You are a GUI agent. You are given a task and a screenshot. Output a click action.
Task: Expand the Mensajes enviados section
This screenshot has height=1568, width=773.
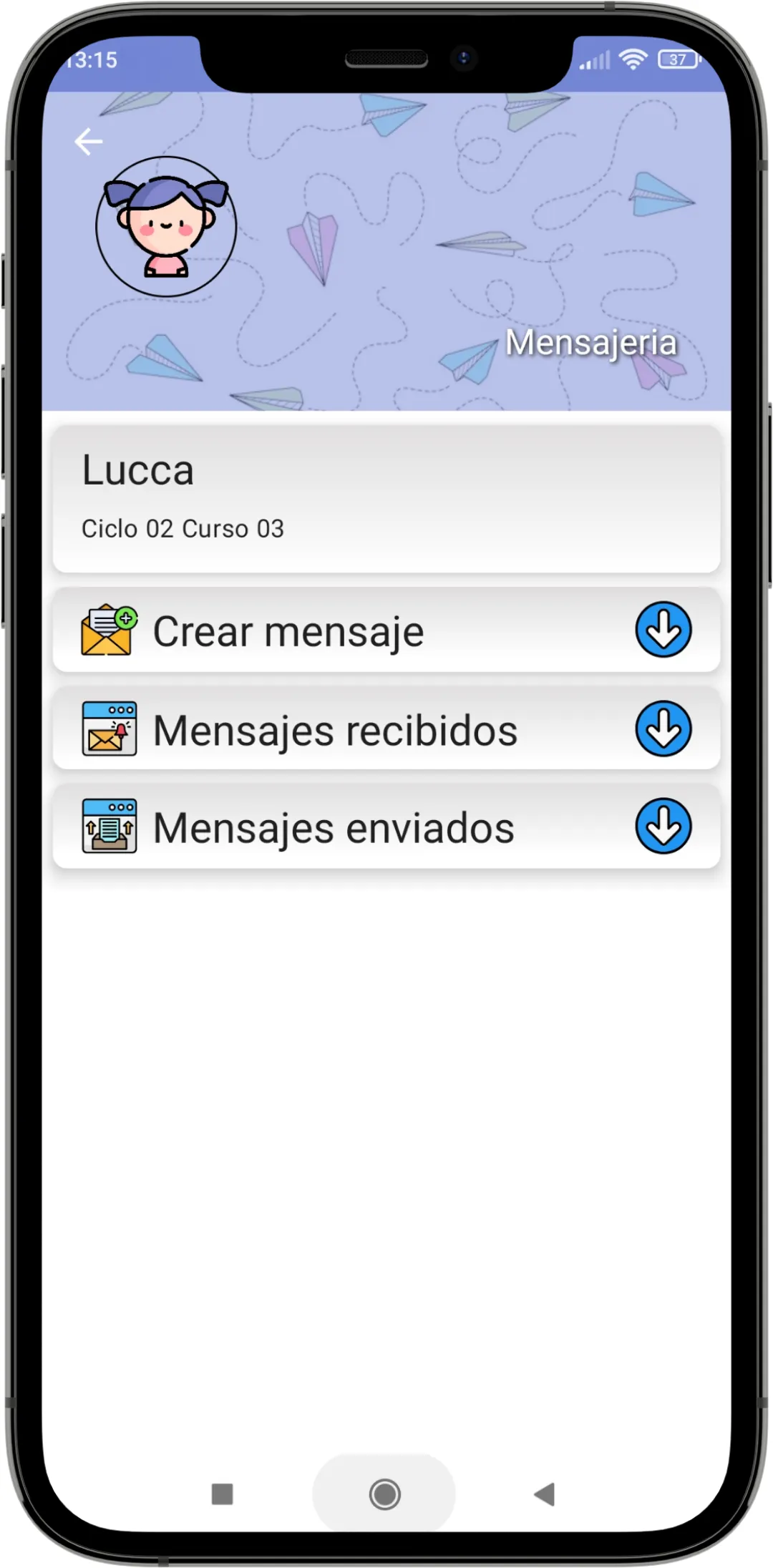click(663, 827)
